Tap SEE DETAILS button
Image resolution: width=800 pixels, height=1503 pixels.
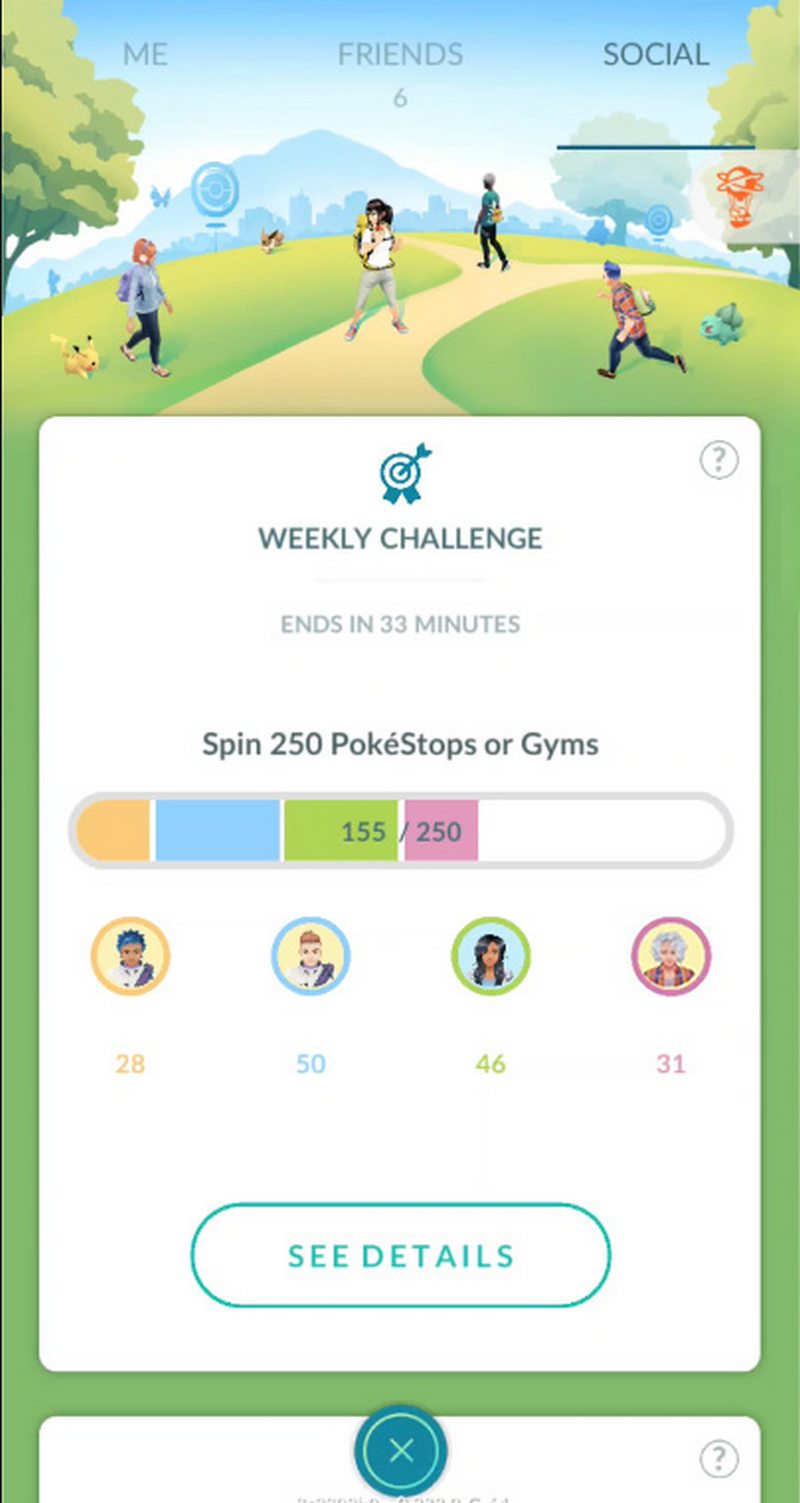400,1255
